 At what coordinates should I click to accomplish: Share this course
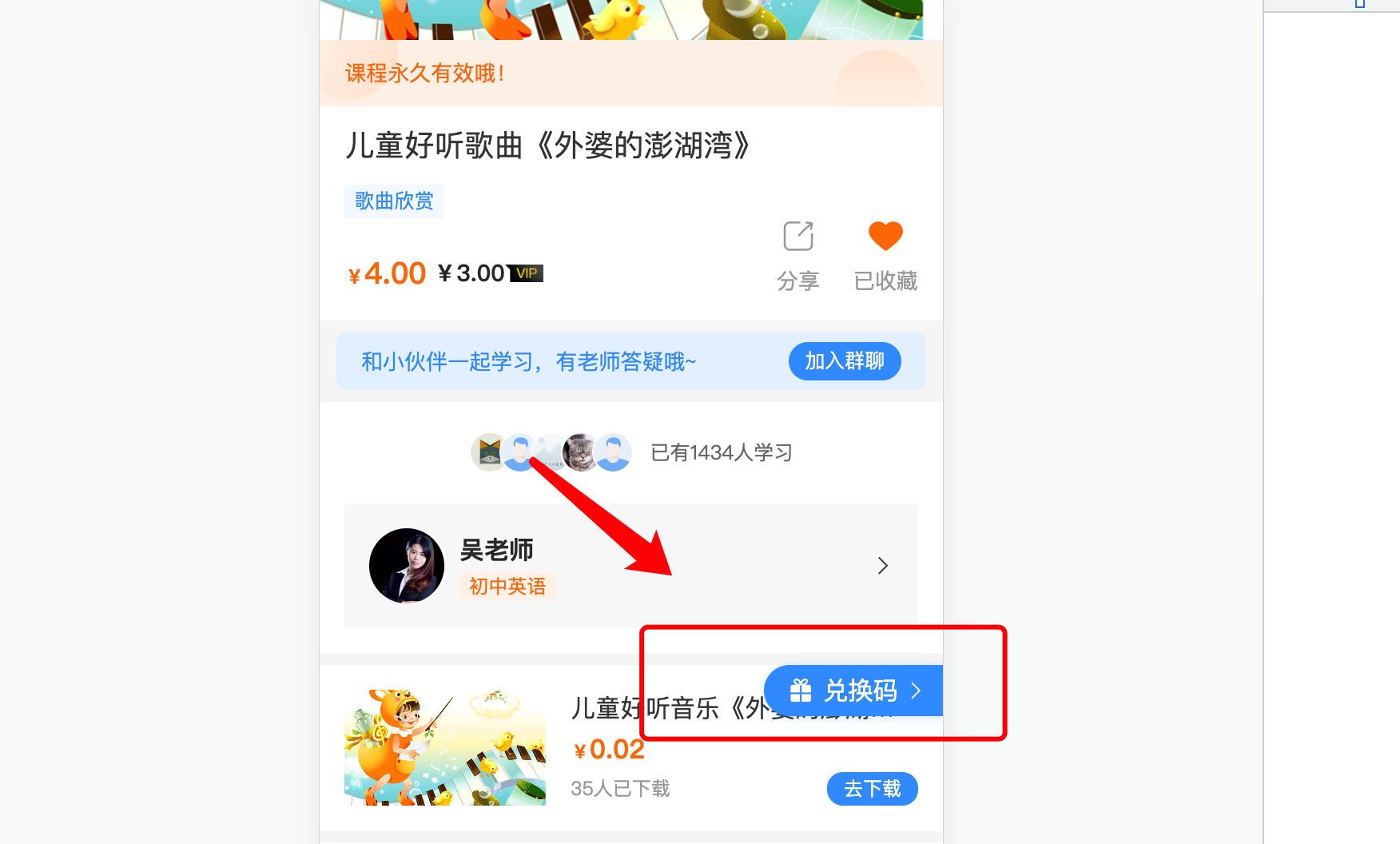[797, 254]
